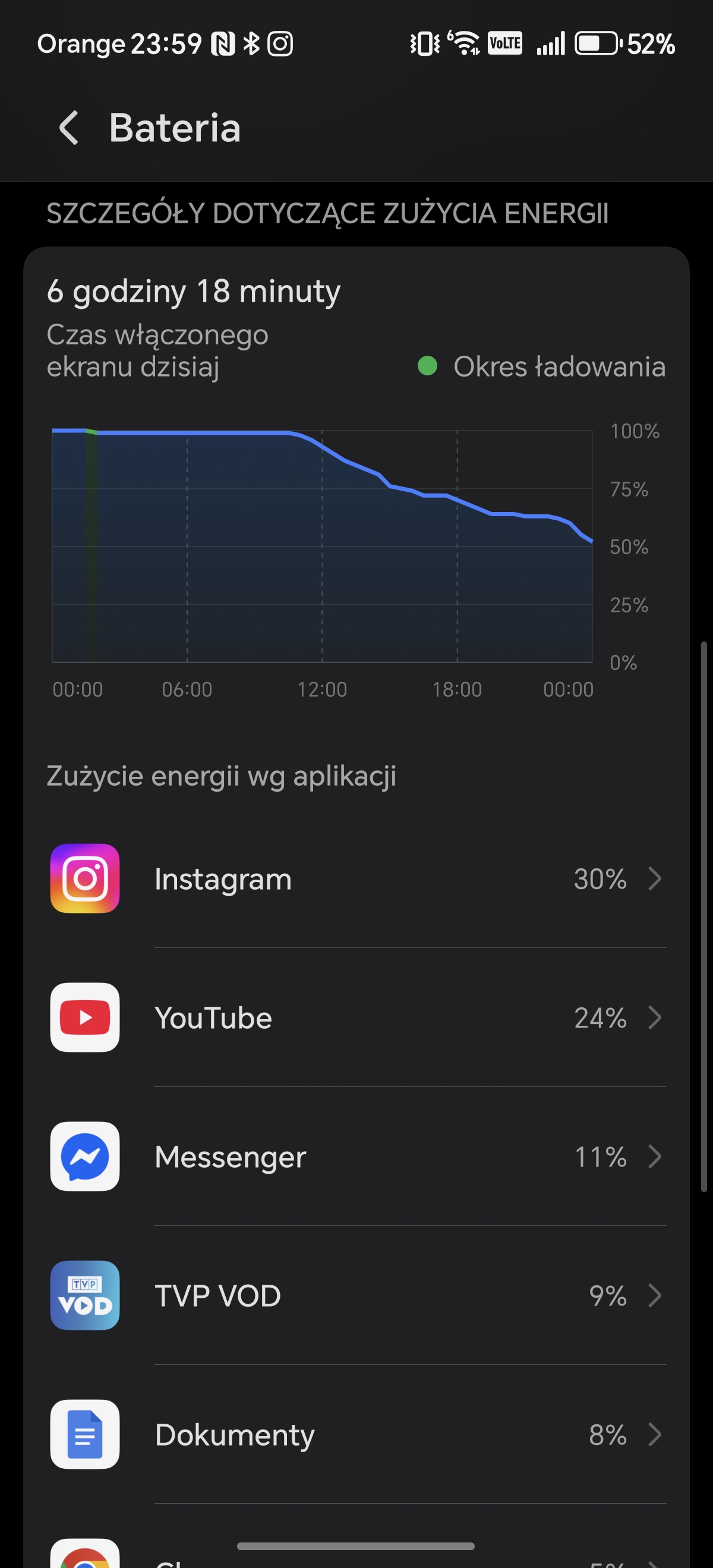This screenshot has width=713, height=1568.
Task: Open YouTube battery usage details
Action: click(x=356, y=1018)
